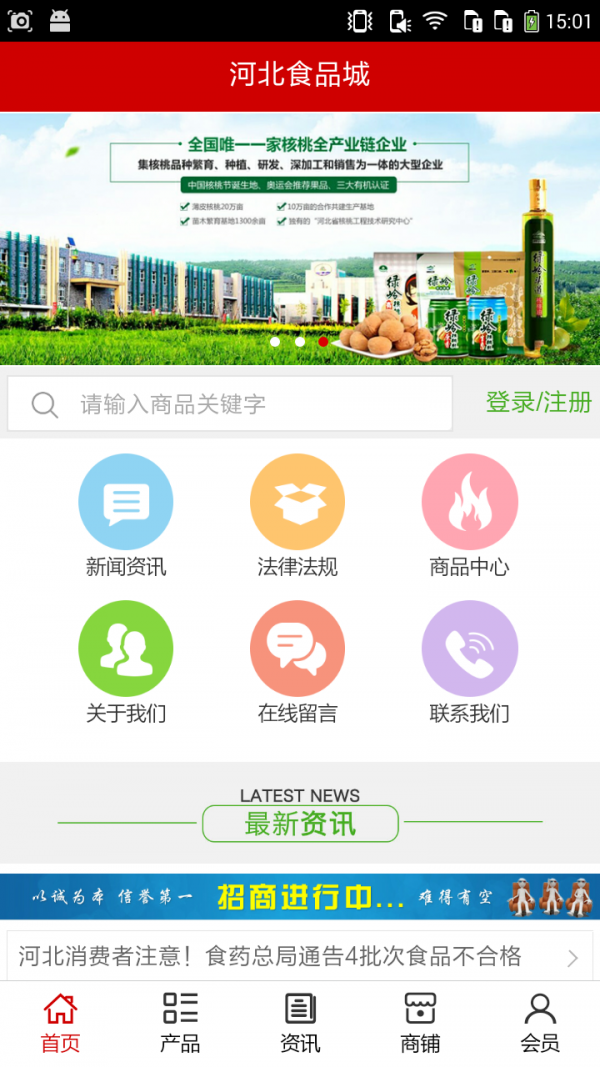The image size is (600, 1067).
Task: Tap the 请输入商品关键字 search field
Action: click(230, 404)
